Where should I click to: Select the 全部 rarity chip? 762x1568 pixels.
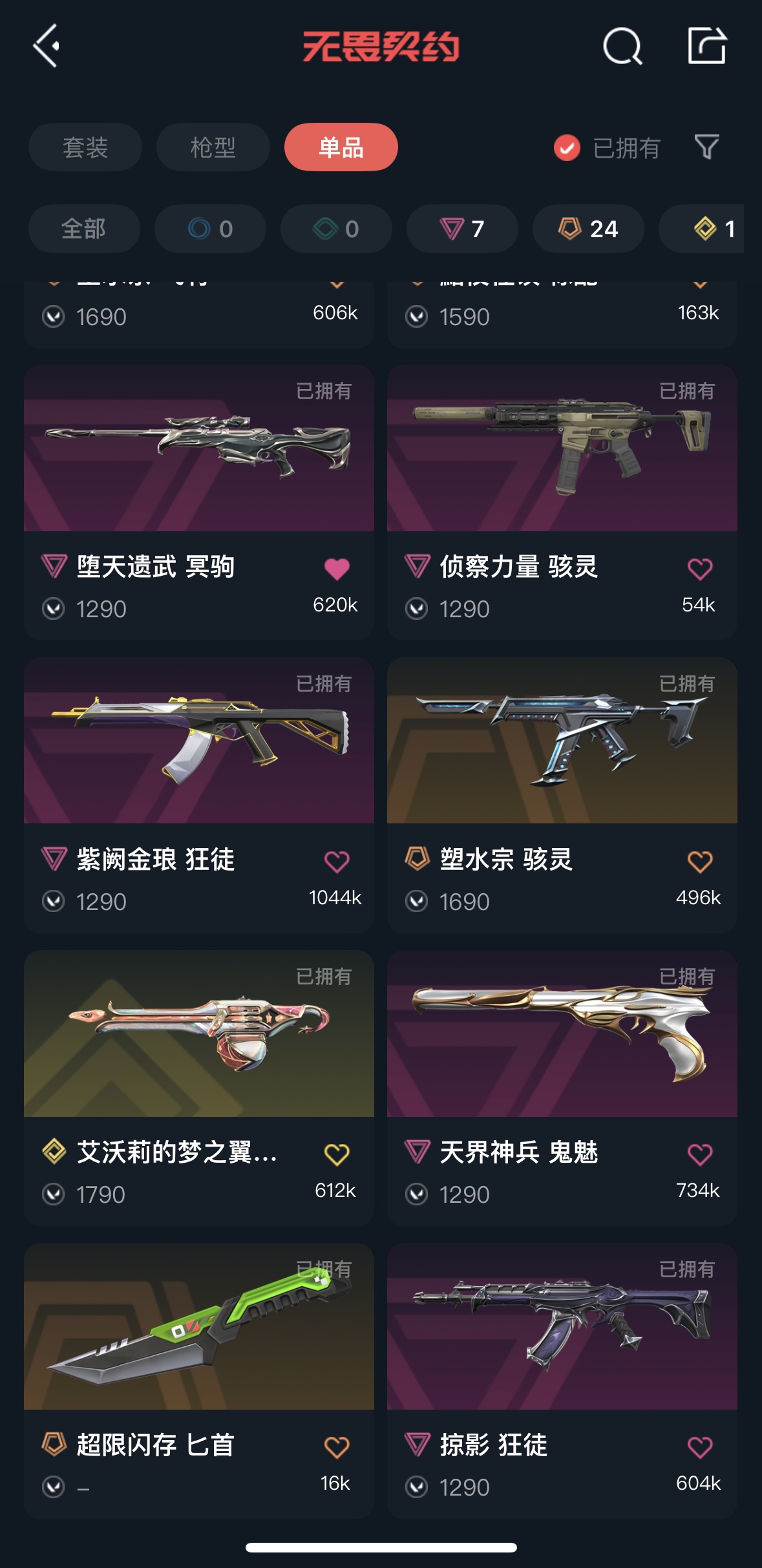point(84,229)
